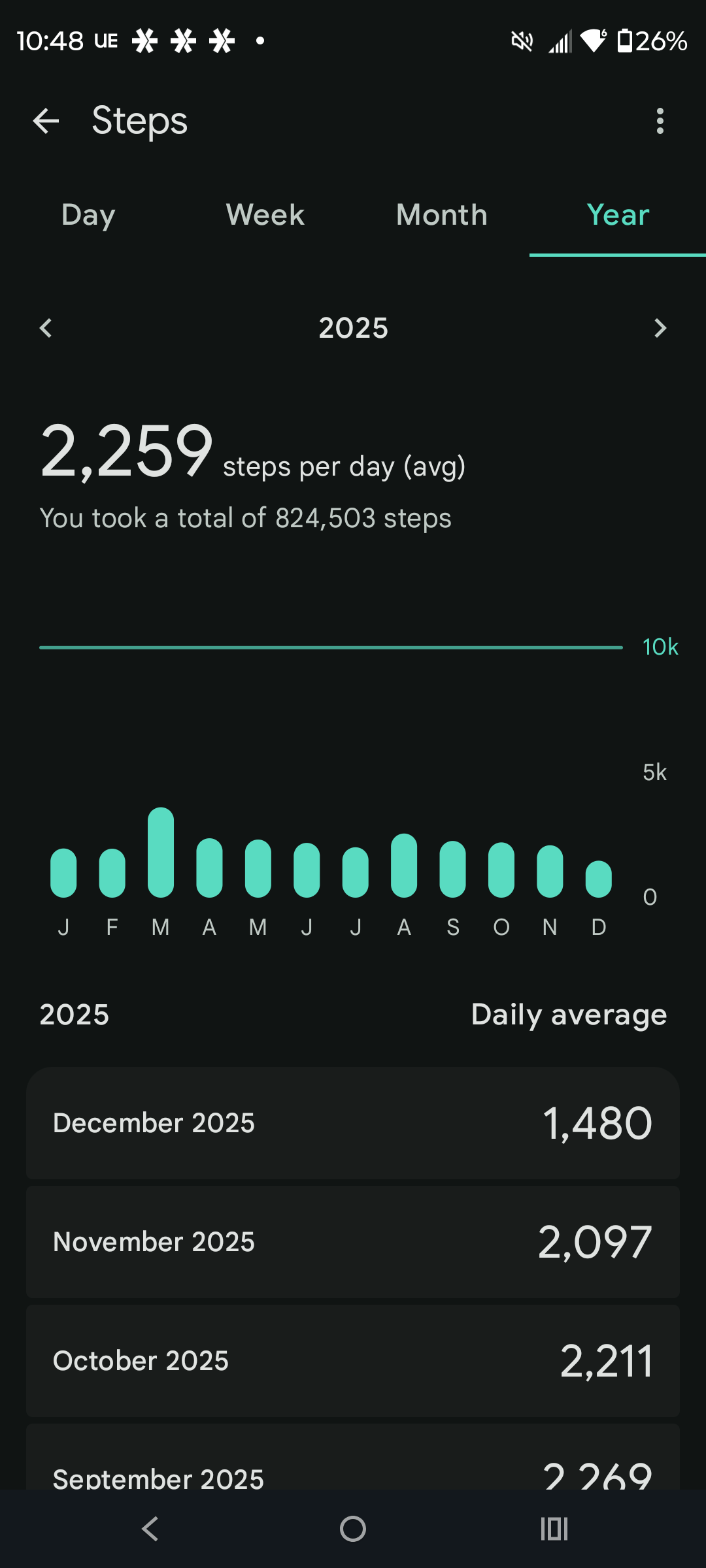Open recent apps from navigation bar

(554, 1529)
